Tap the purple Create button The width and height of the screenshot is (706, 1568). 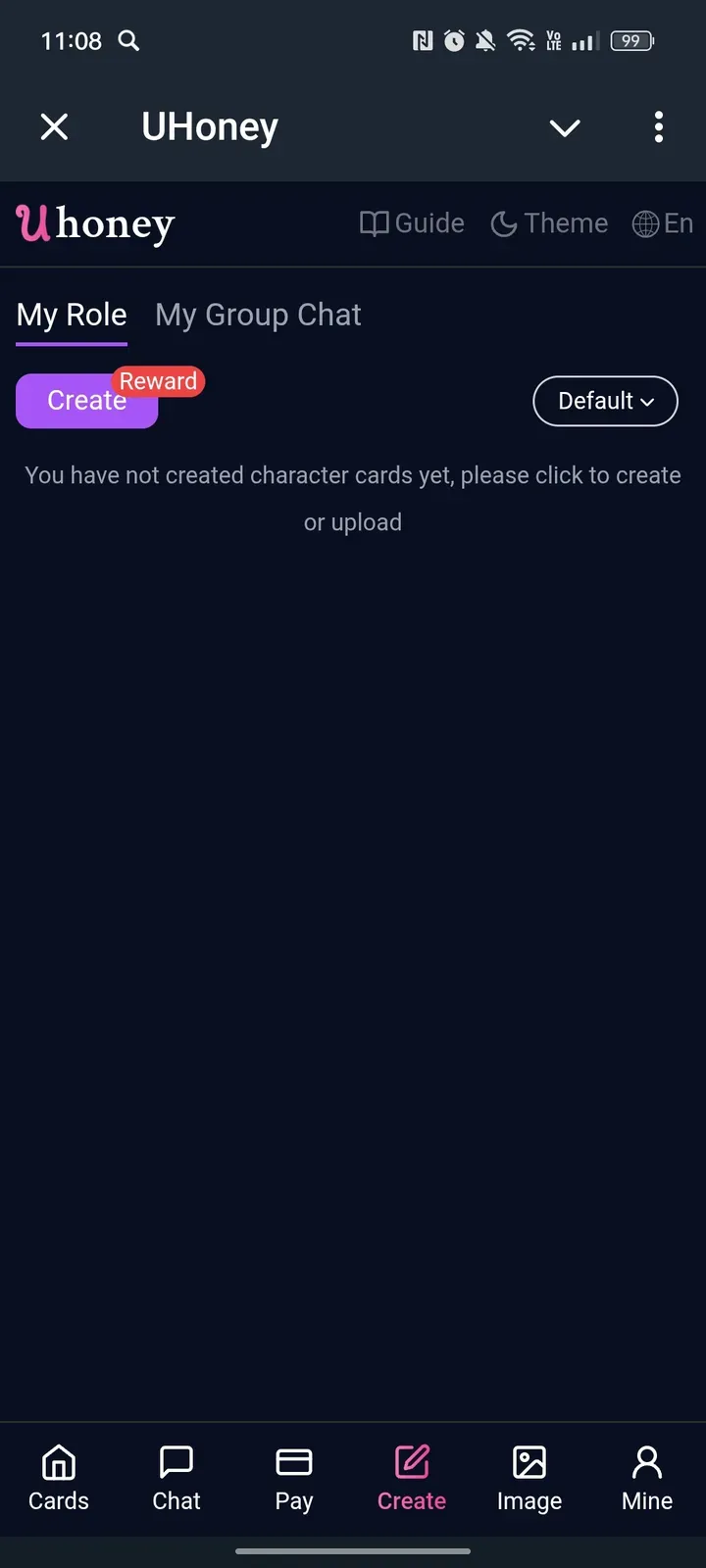[x=86, y=401]
